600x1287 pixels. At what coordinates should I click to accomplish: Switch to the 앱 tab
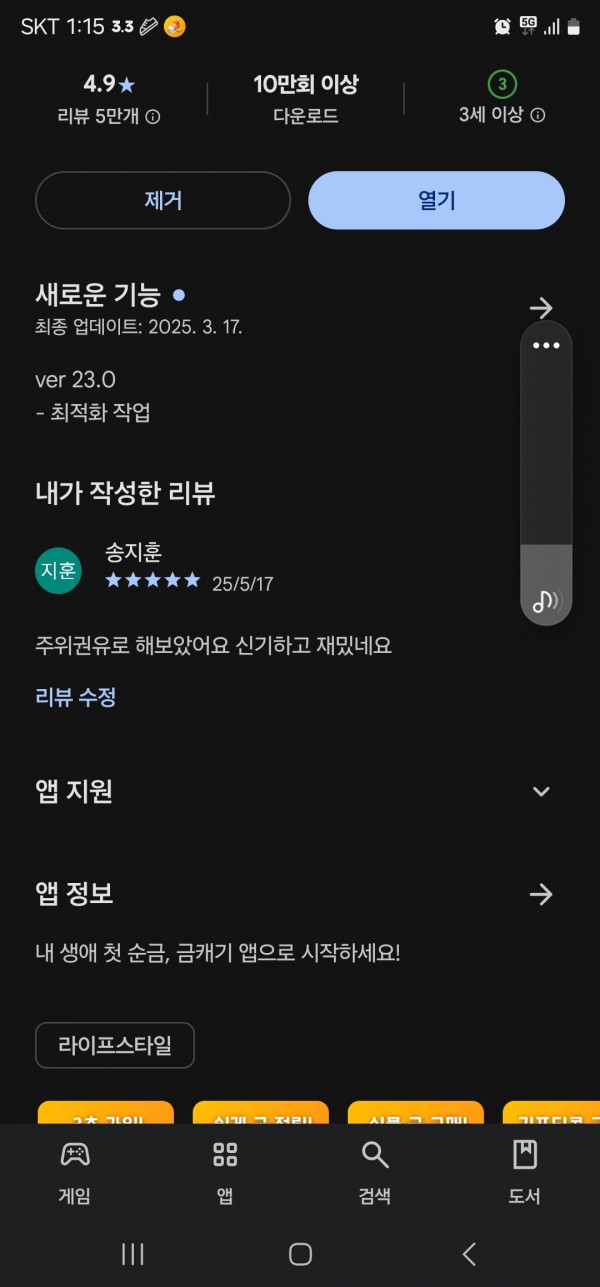tap(225, 1172)
